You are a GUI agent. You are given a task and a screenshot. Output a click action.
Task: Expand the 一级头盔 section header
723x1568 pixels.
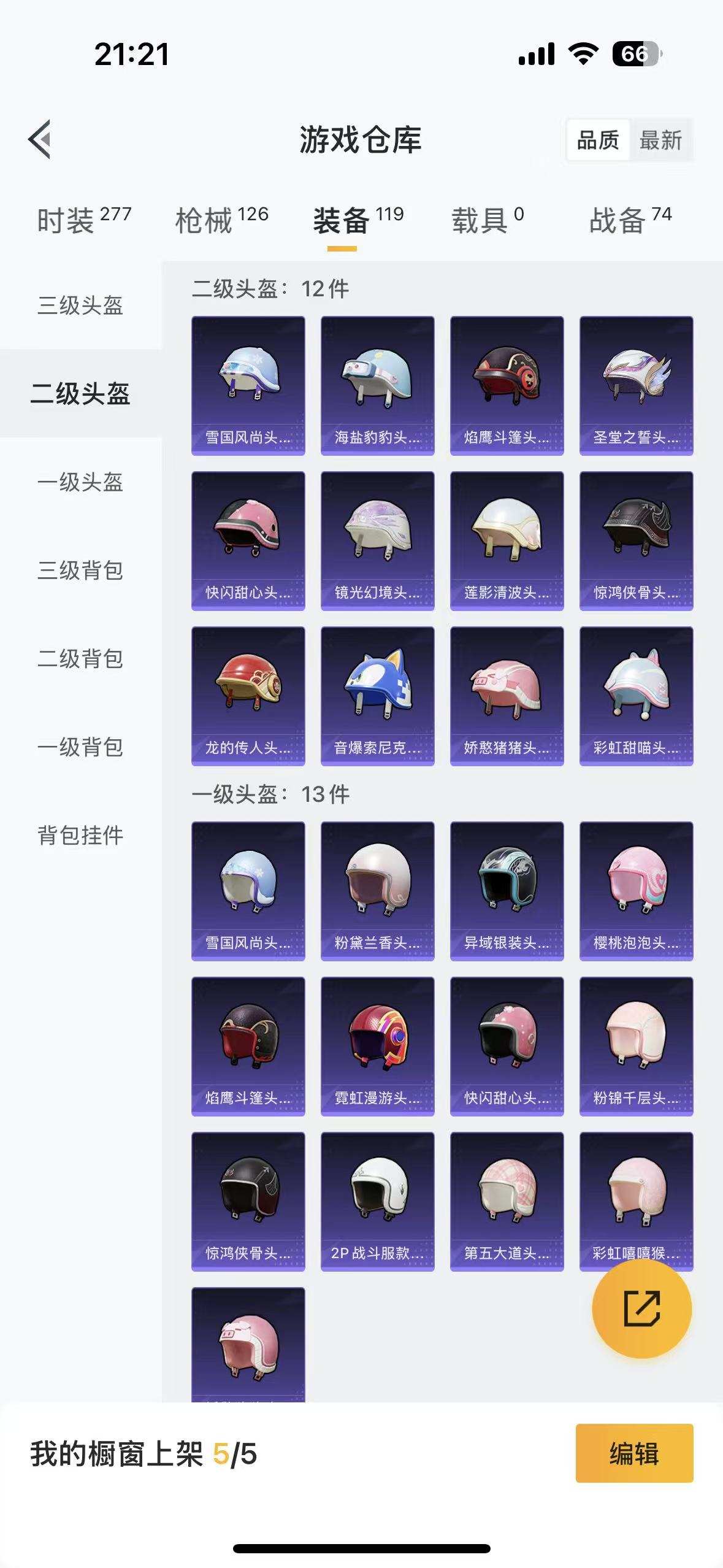click(x=270, y=793)
